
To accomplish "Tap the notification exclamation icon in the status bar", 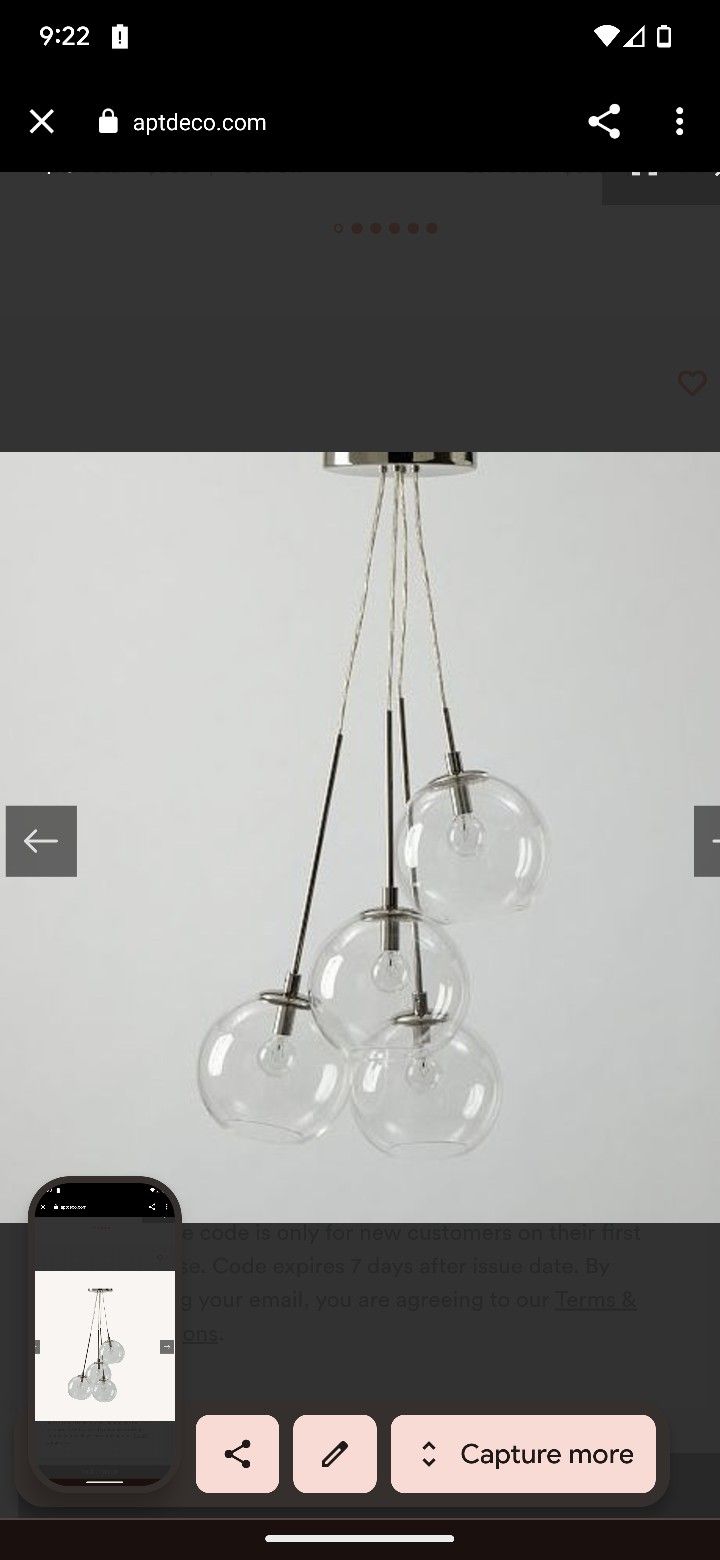I will click(x=120, y=37).
